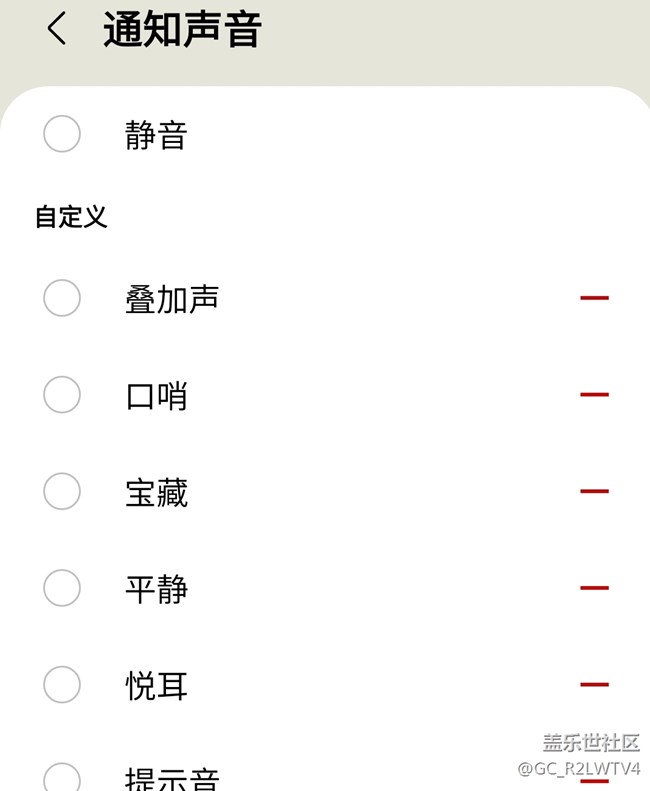Select the 提示音 sound option
This screenshot has height=791, width=650.
tap(62, 778)
